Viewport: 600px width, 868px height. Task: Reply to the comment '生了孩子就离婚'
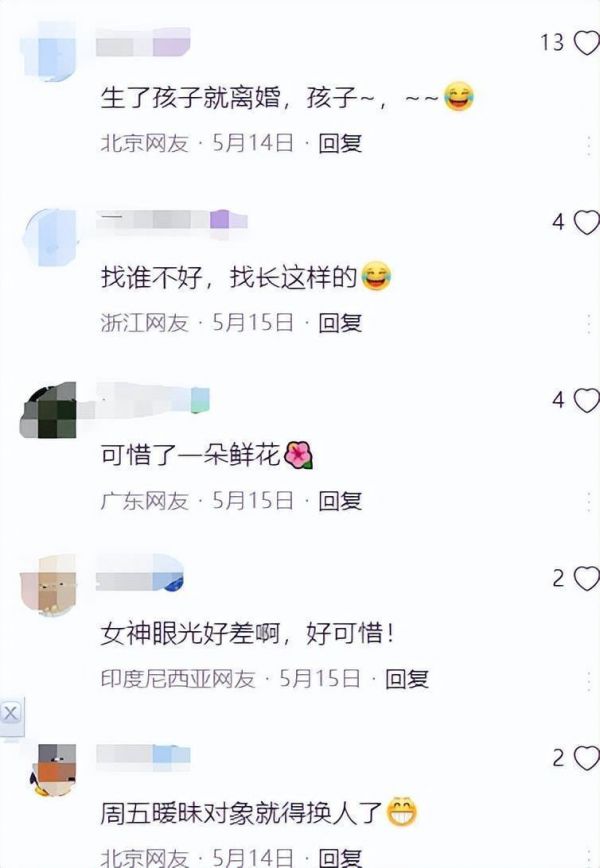coord(340,144)
